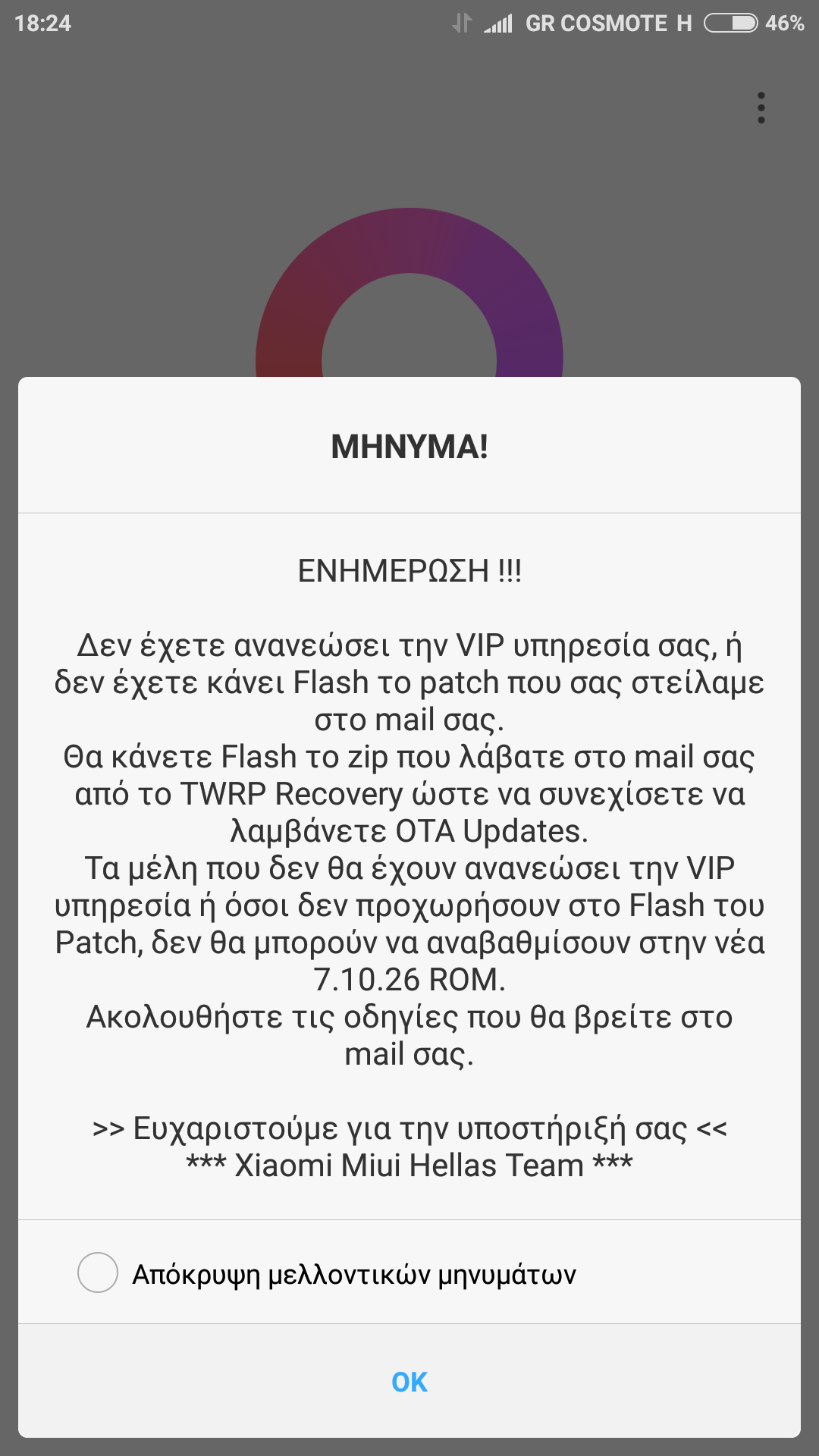This screenshot has height=1456, width=819.
Task: Tap OK to dismiss the message dialog
Action: (x=409, y=1382)
